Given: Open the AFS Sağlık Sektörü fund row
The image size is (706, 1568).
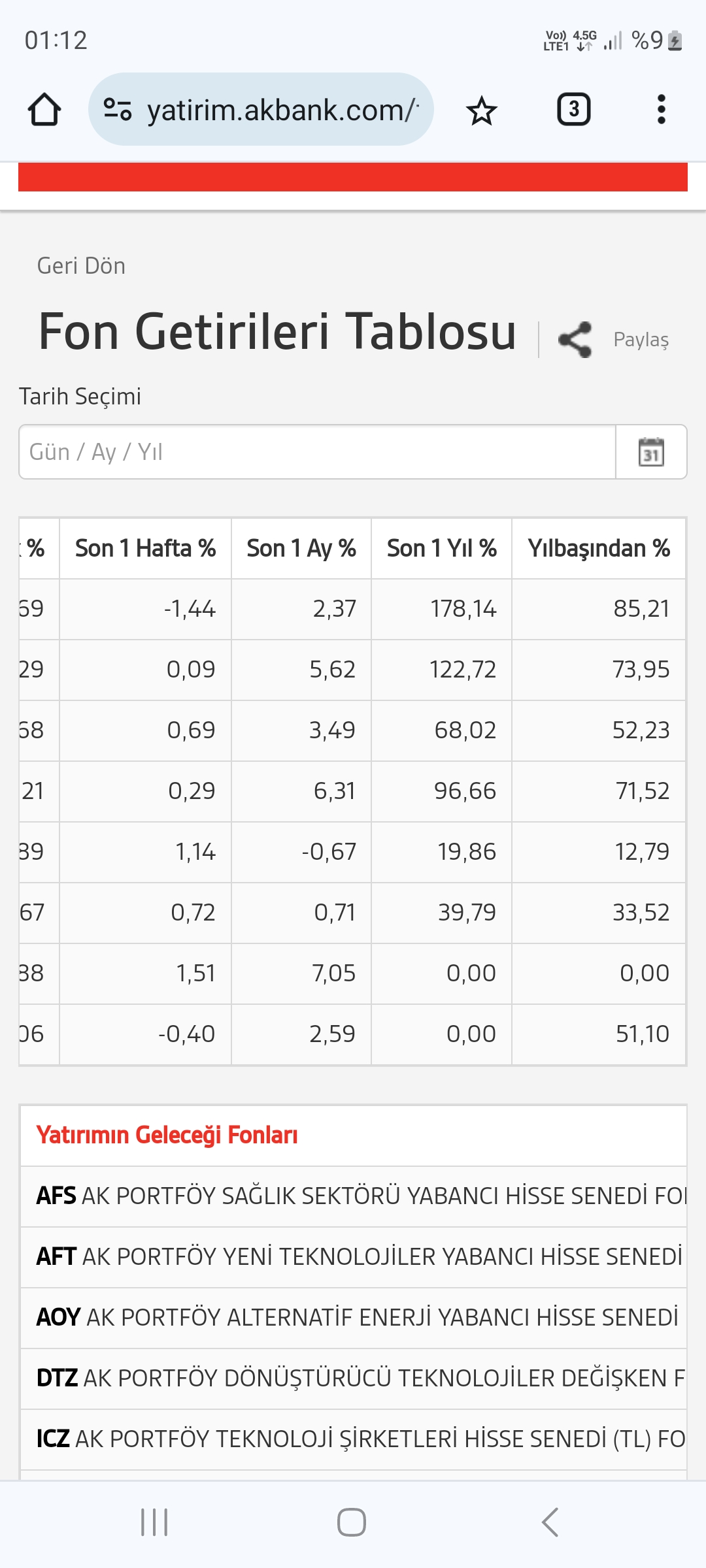Looking at the screenshot, I should pyautogui.click(x=354, y=1196).
